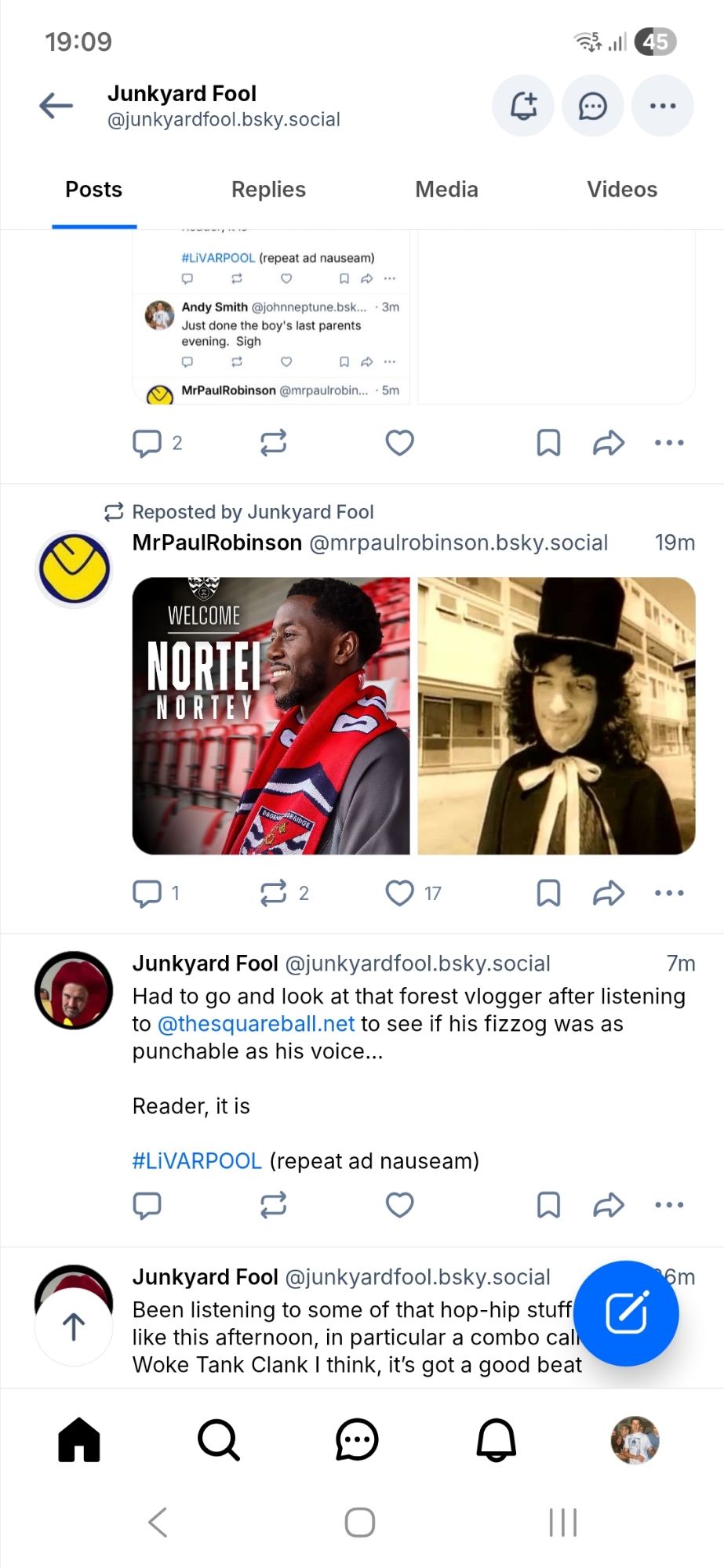
Task: Like MrPaulRobinson's reposted post
Action: click(399, 893)
